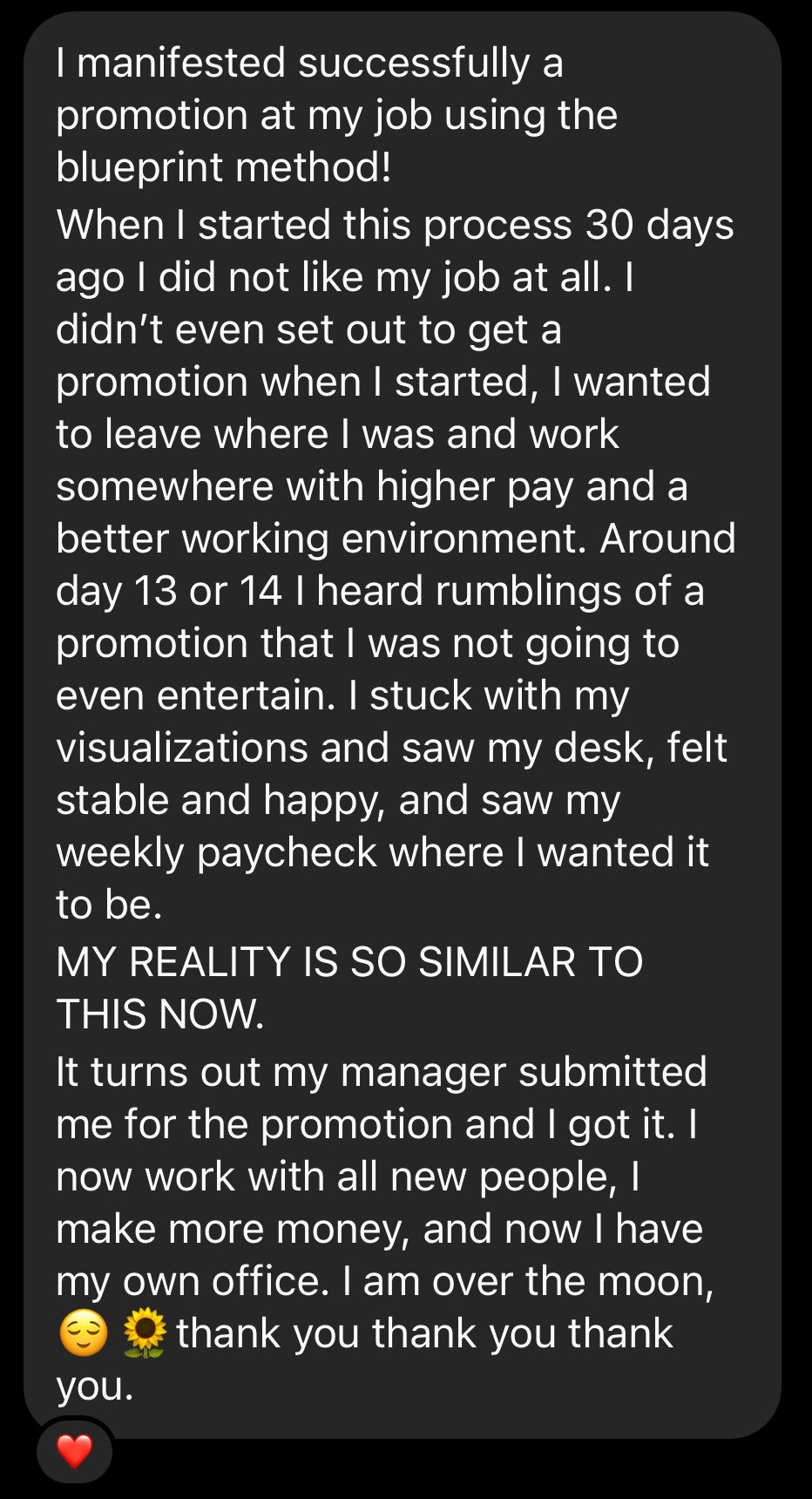The width and height of the screenshot is (812, 1499).
Task: Tap the red heart reaction on the message
Action: (74, 1451)
